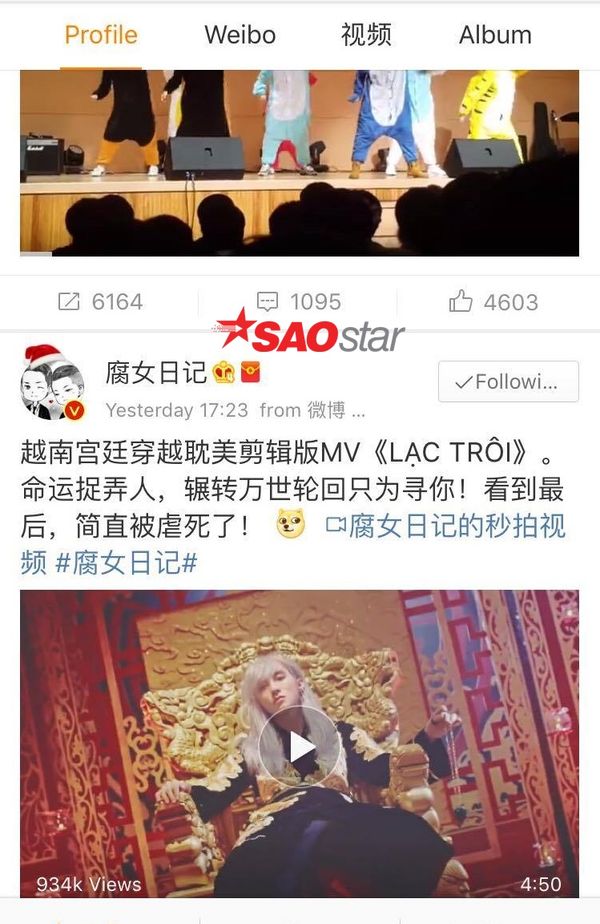Switch to the Profile tab
This screenshot has height=924, width=600.
(100, 35)
